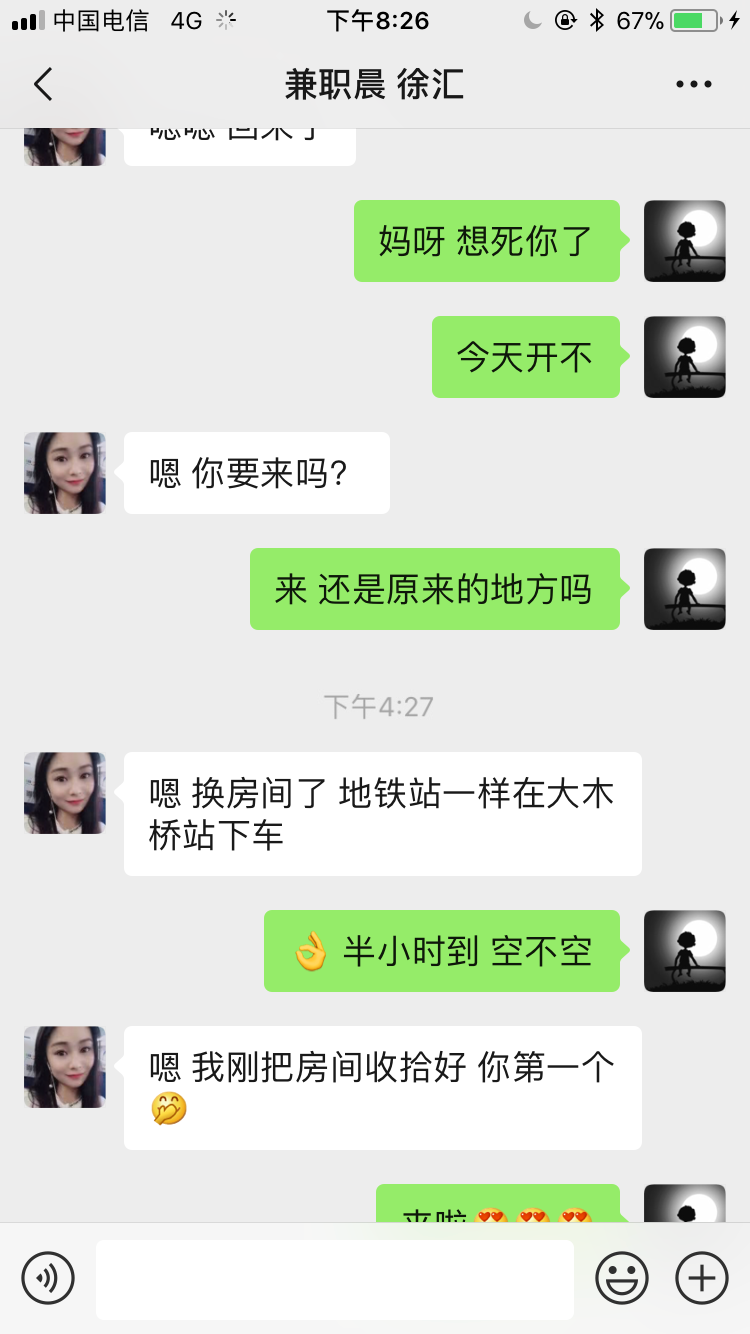Tap the green bubble 妈呀 想死你了

(x=487, y=242)
